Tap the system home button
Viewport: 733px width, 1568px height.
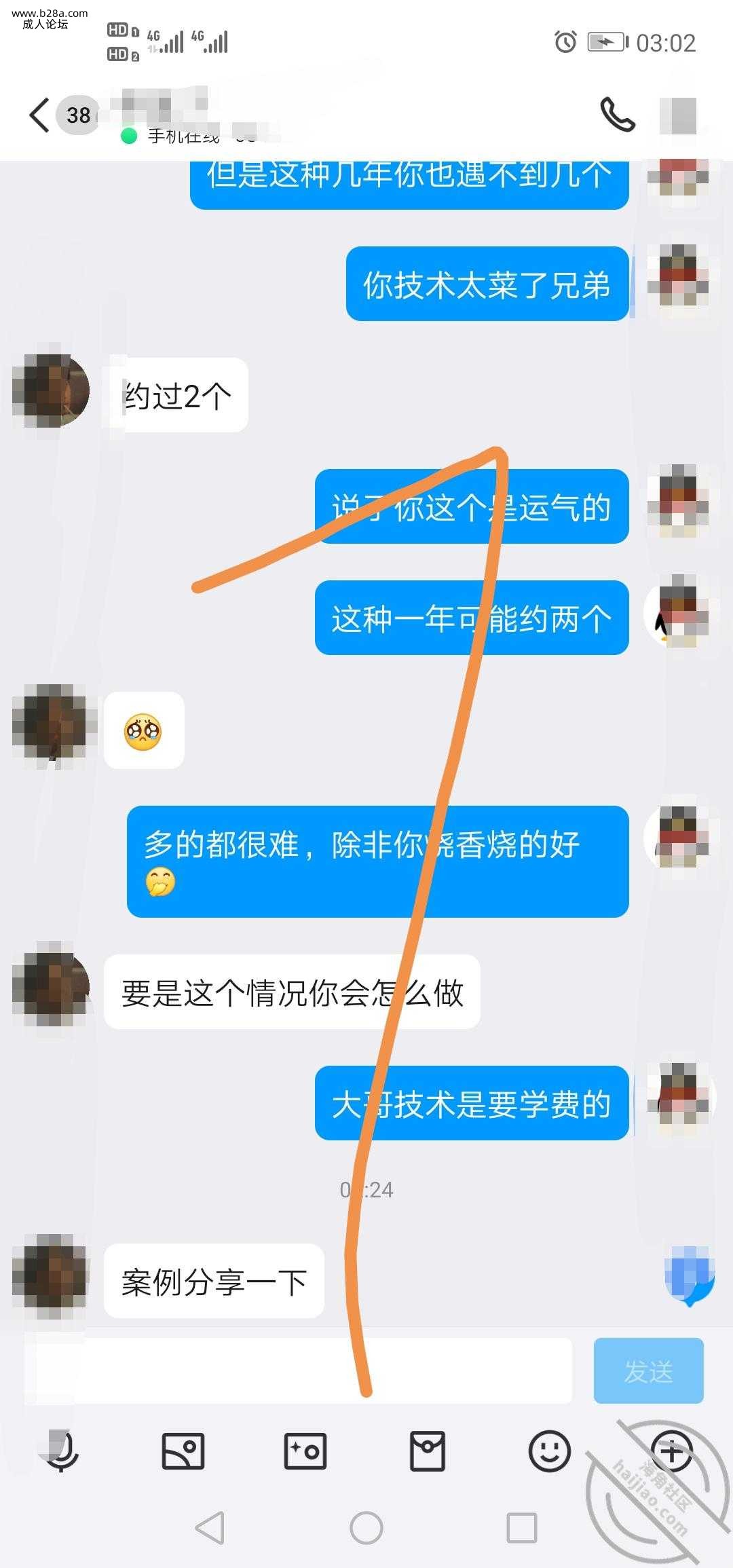click(x=366, y=1529)
